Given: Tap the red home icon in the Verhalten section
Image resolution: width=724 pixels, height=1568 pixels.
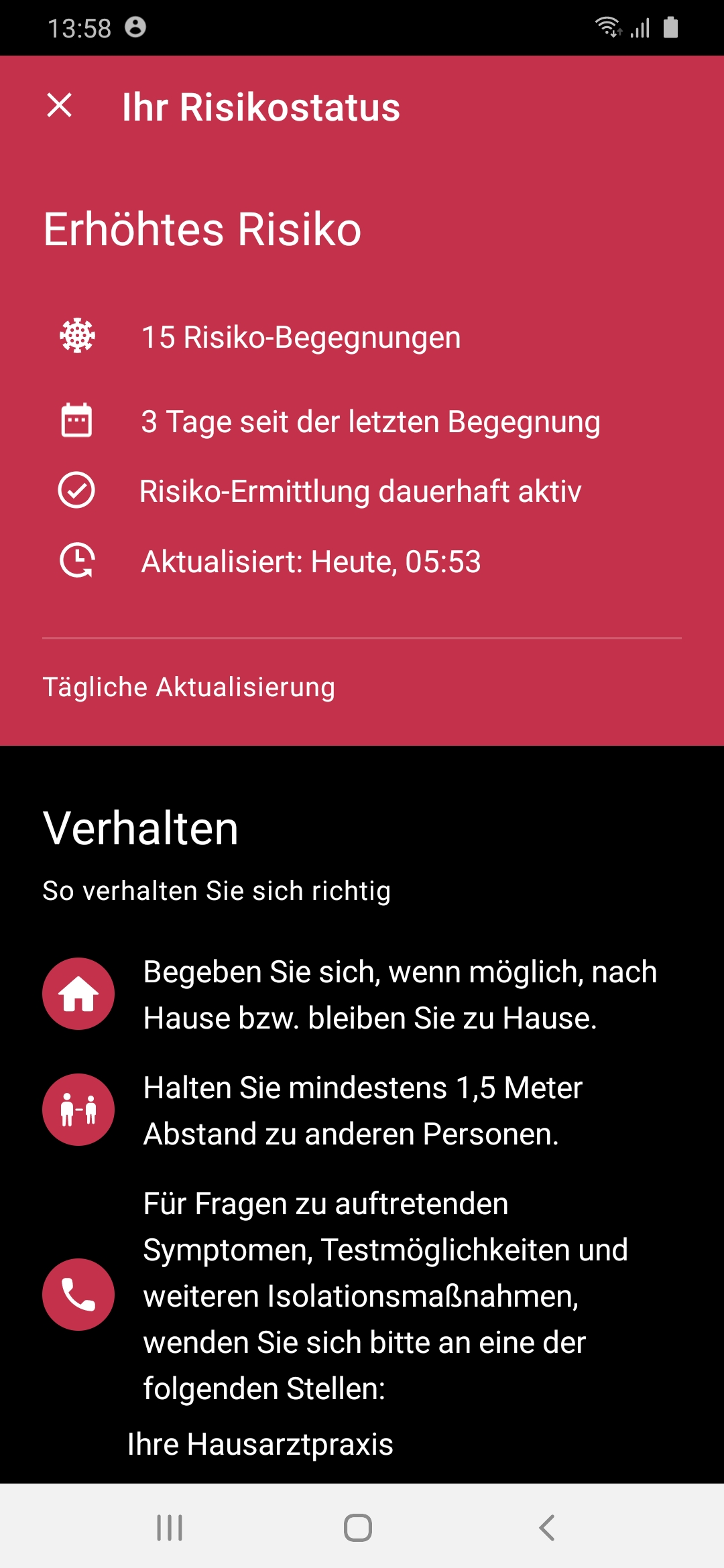Looking at the screenshot, I should click(x=78, y=994).
